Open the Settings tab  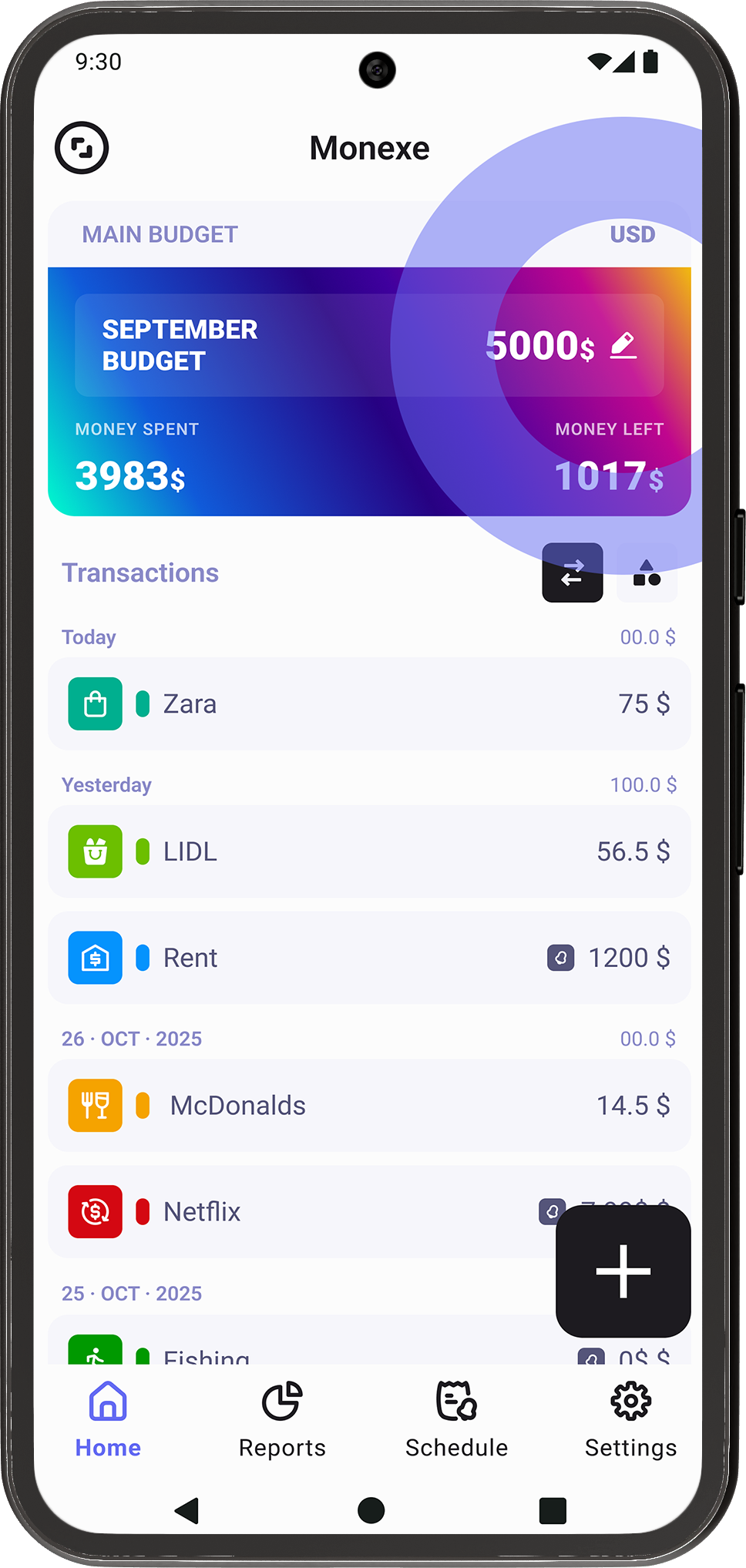click(x=630, y=1419)
